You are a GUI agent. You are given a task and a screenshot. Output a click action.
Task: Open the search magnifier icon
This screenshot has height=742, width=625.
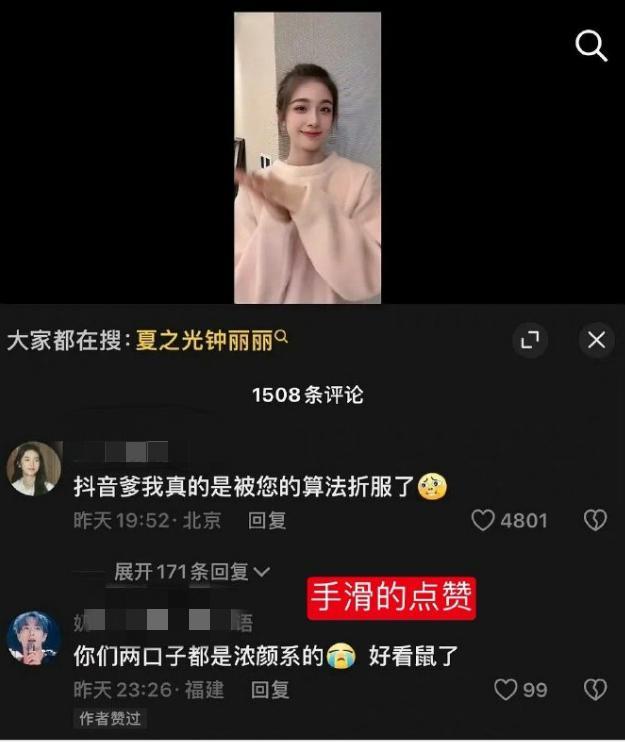[x=591, y=46]
